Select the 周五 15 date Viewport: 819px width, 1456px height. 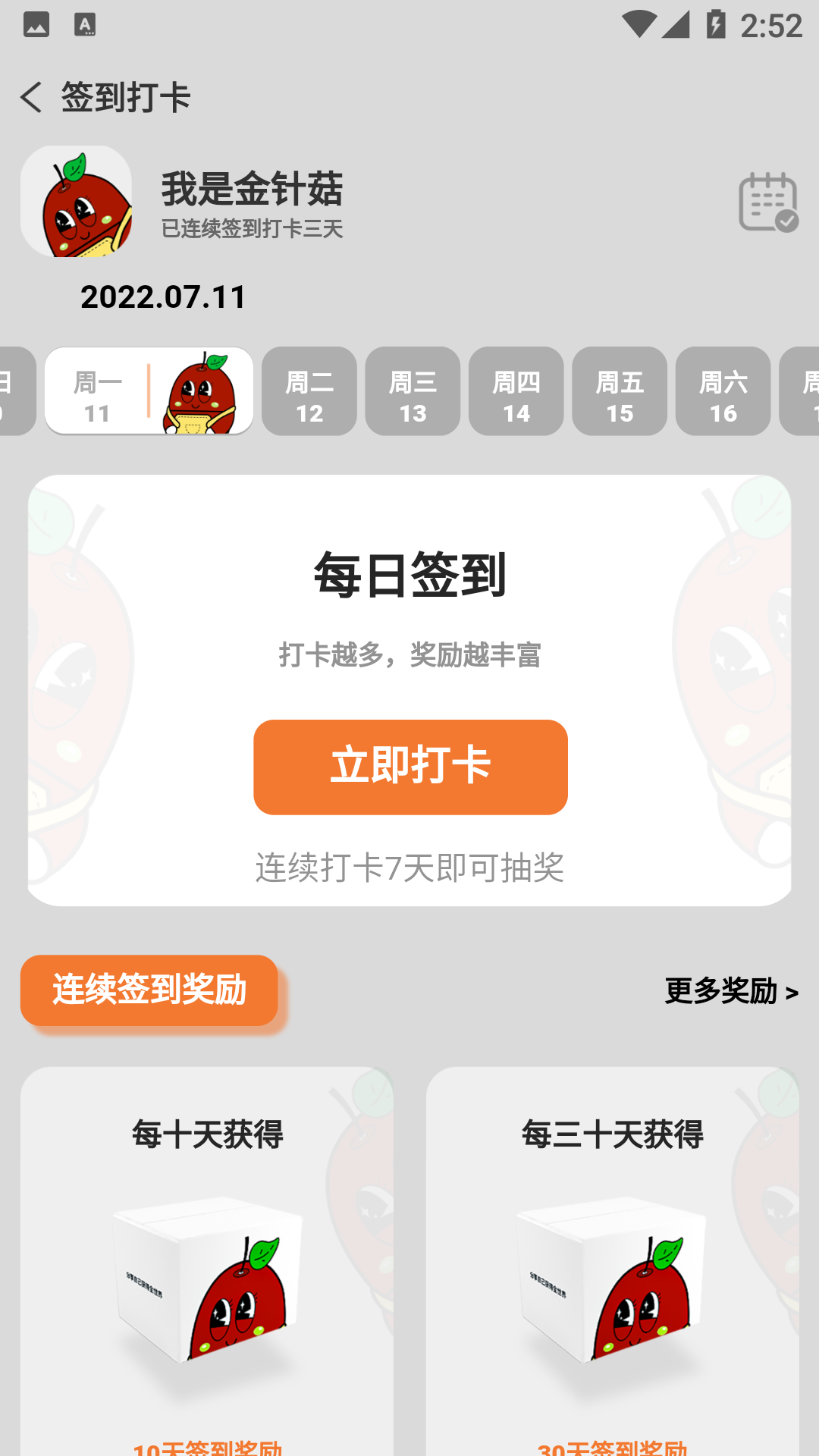tap(620, 391)
